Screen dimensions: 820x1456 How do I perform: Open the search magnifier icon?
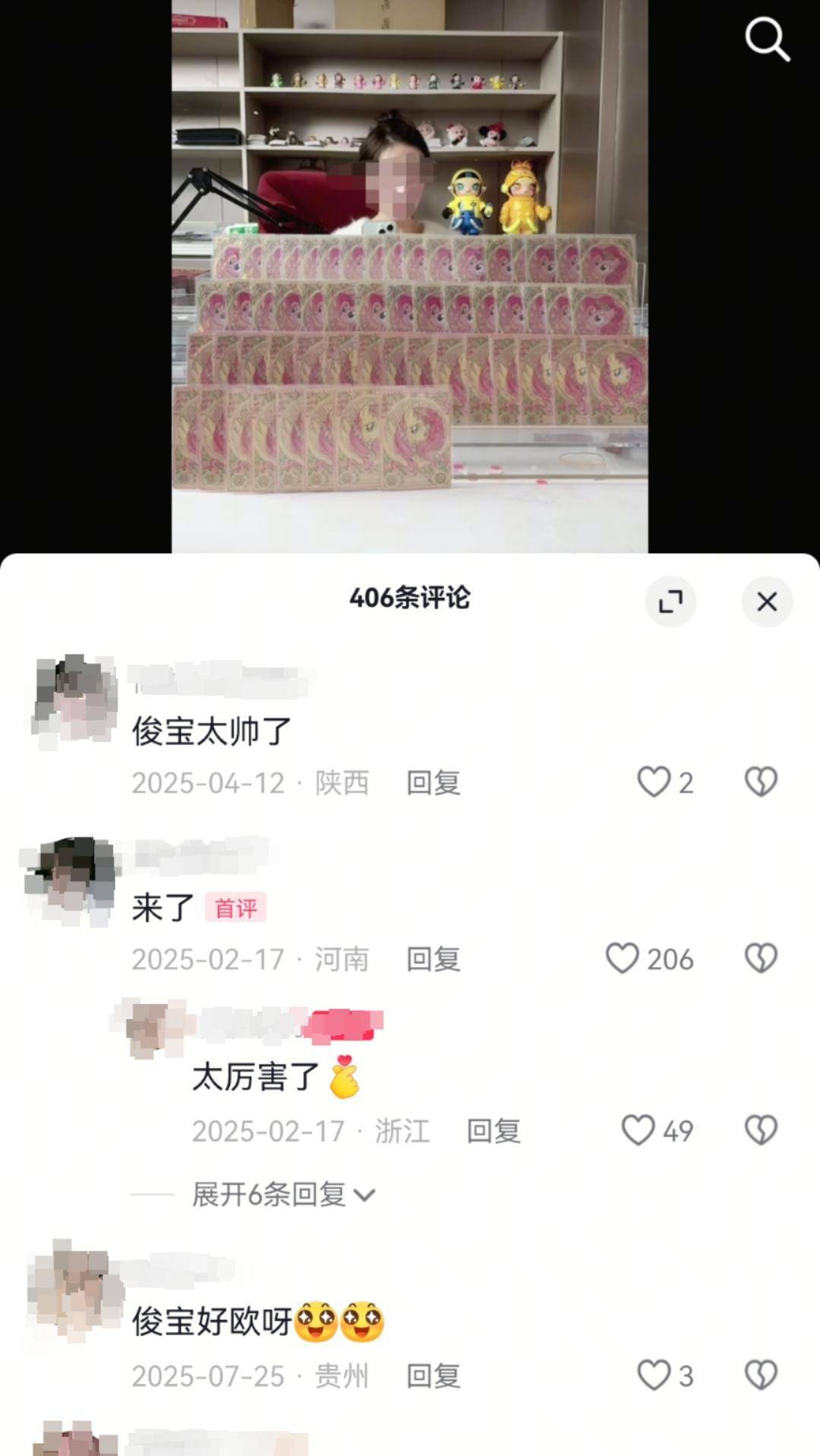pyautogui.click(x=767, y=39)
